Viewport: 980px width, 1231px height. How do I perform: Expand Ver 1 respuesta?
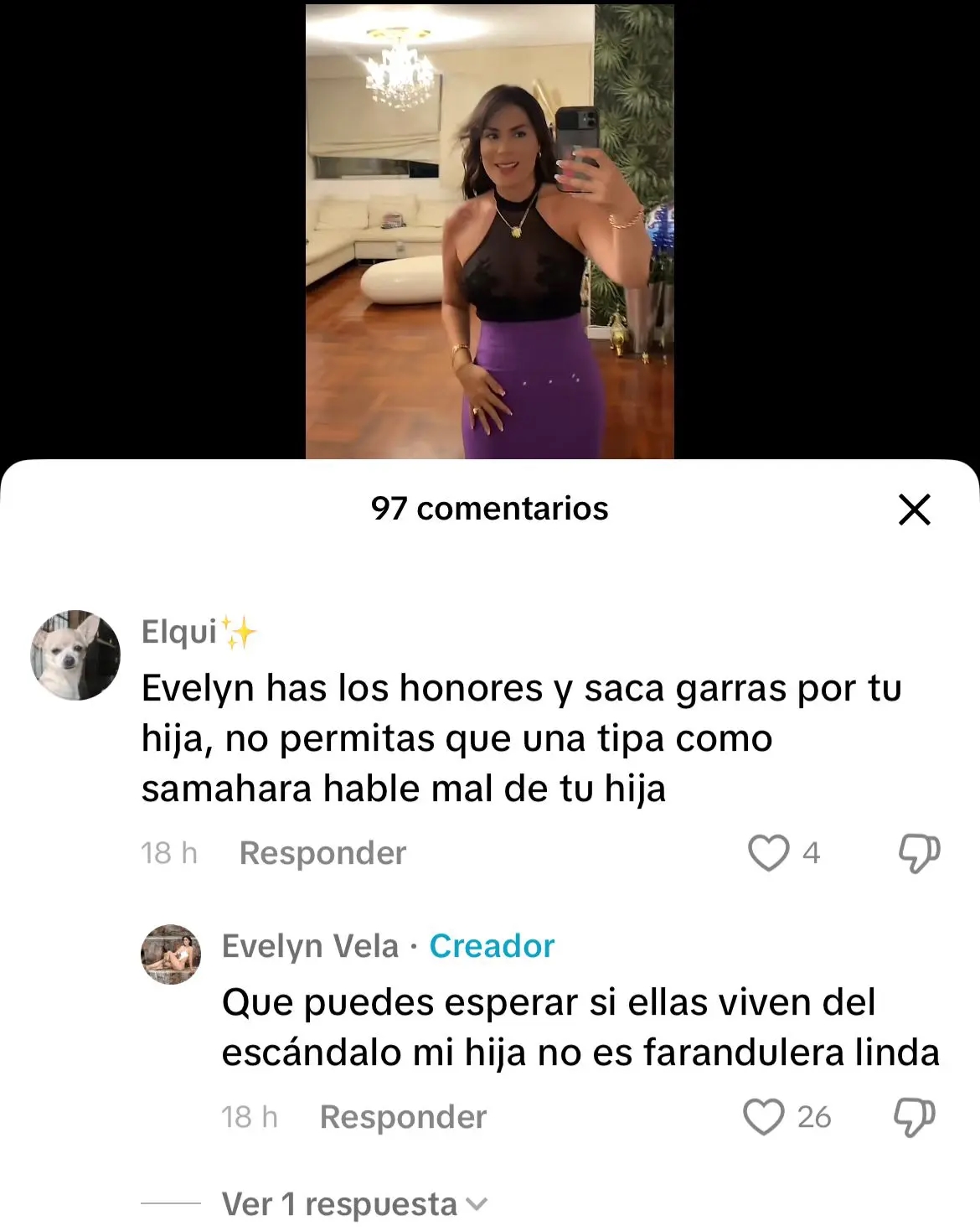point(353,1204)
